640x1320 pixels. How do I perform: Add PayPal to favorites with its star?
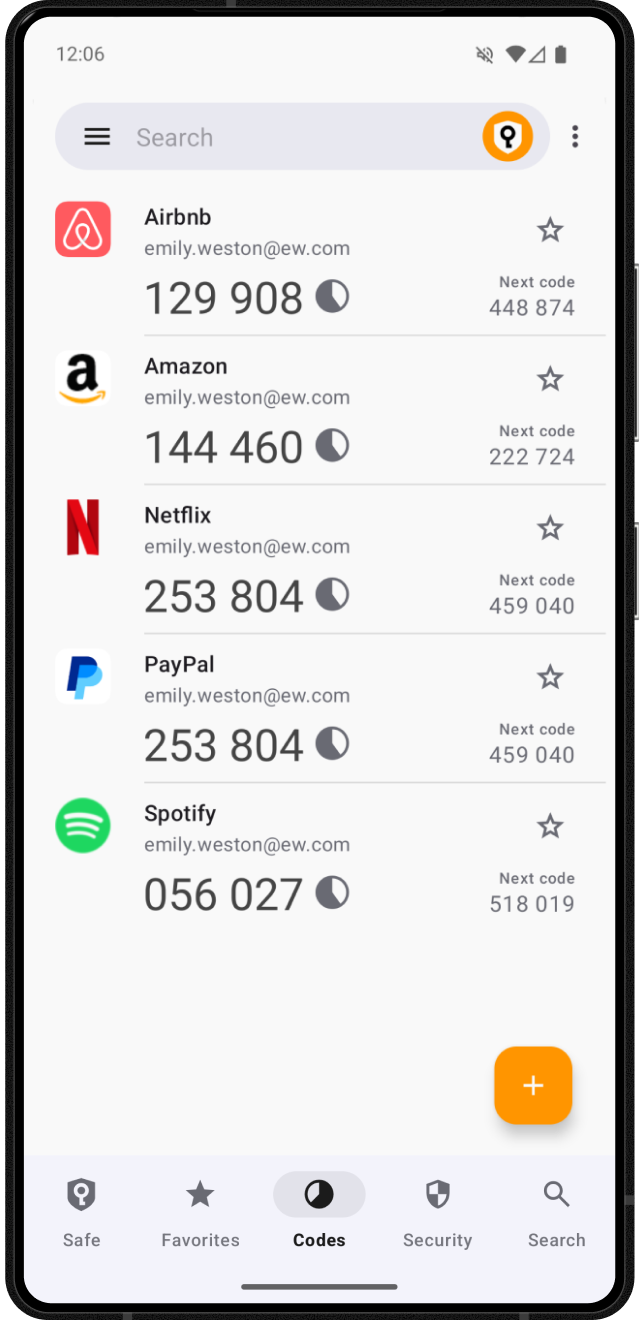point(550,678)
